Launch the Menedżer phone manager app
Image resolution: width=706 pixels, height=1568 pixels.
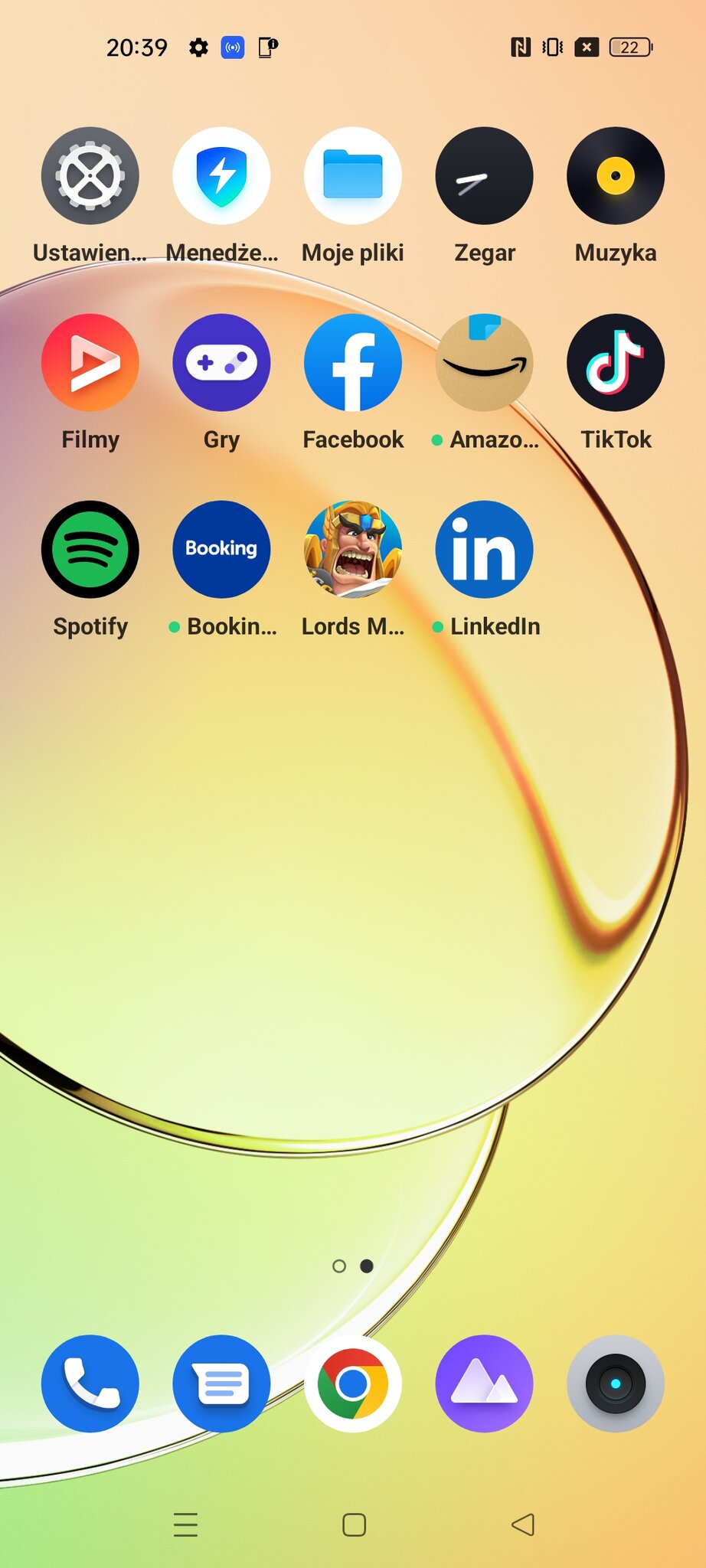(x=221, y=176)
